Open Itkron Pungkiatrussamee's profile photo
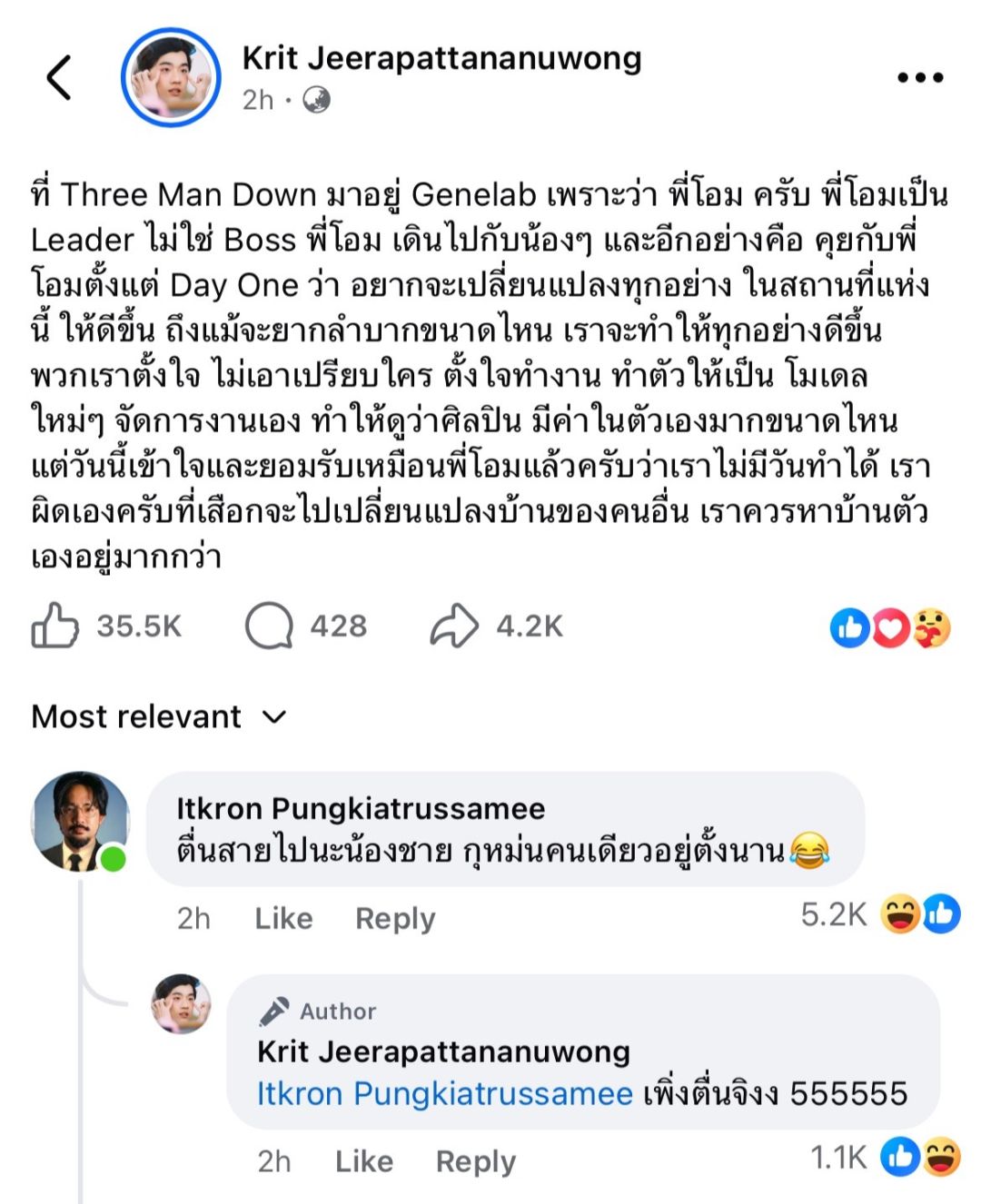Image resolution: width=981 pixels, height=1204 pixels. pyautogui.click(x=80, y=822)
